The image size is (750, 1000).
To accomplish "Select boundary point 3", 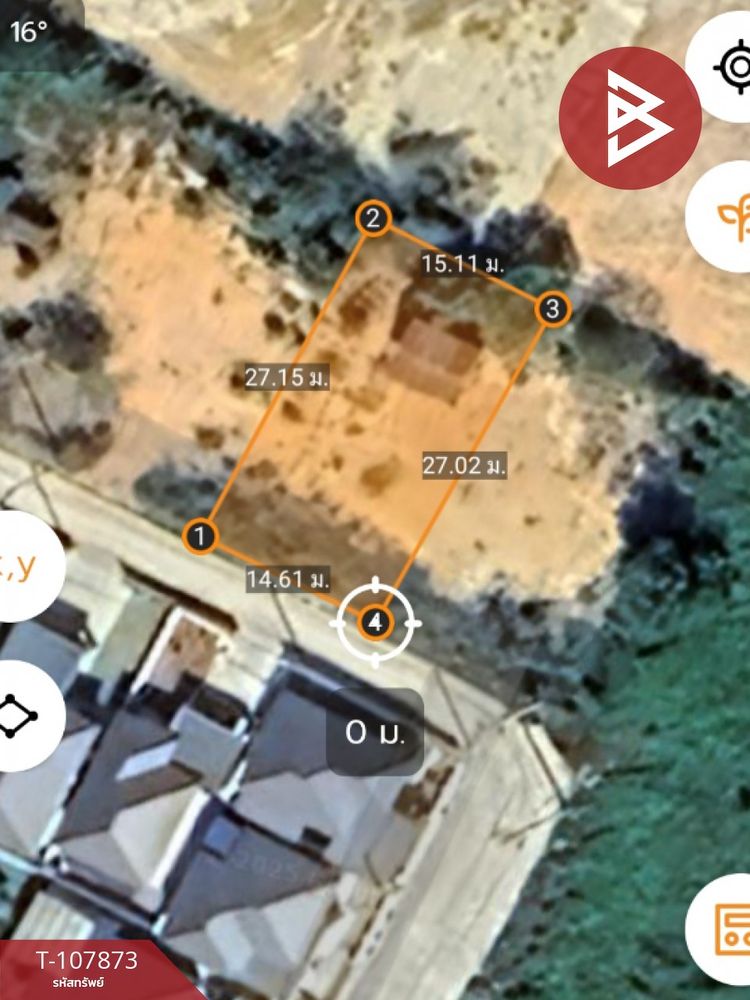I will 552,309.
